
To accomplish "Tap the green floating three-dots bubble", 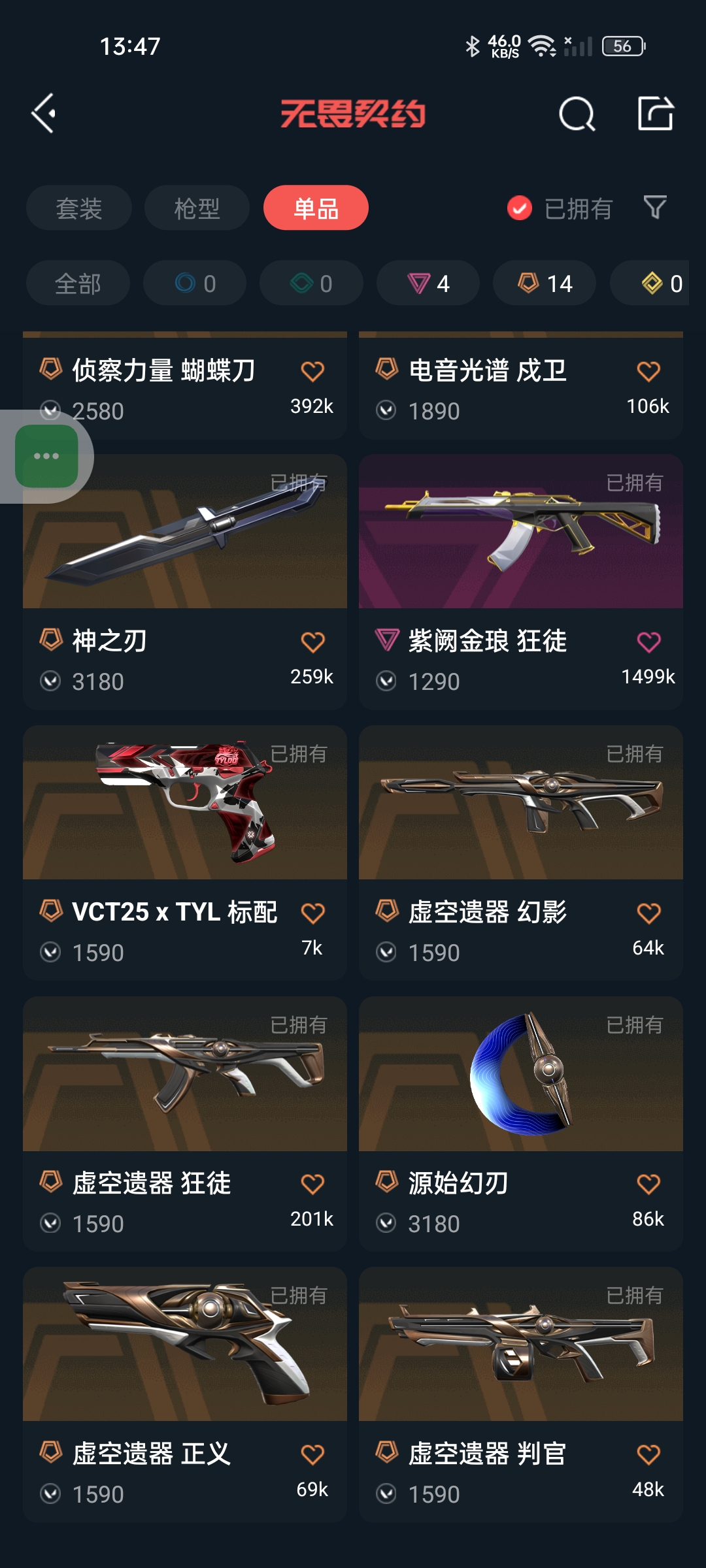I will pyautogui.click(x=46, y=456).
